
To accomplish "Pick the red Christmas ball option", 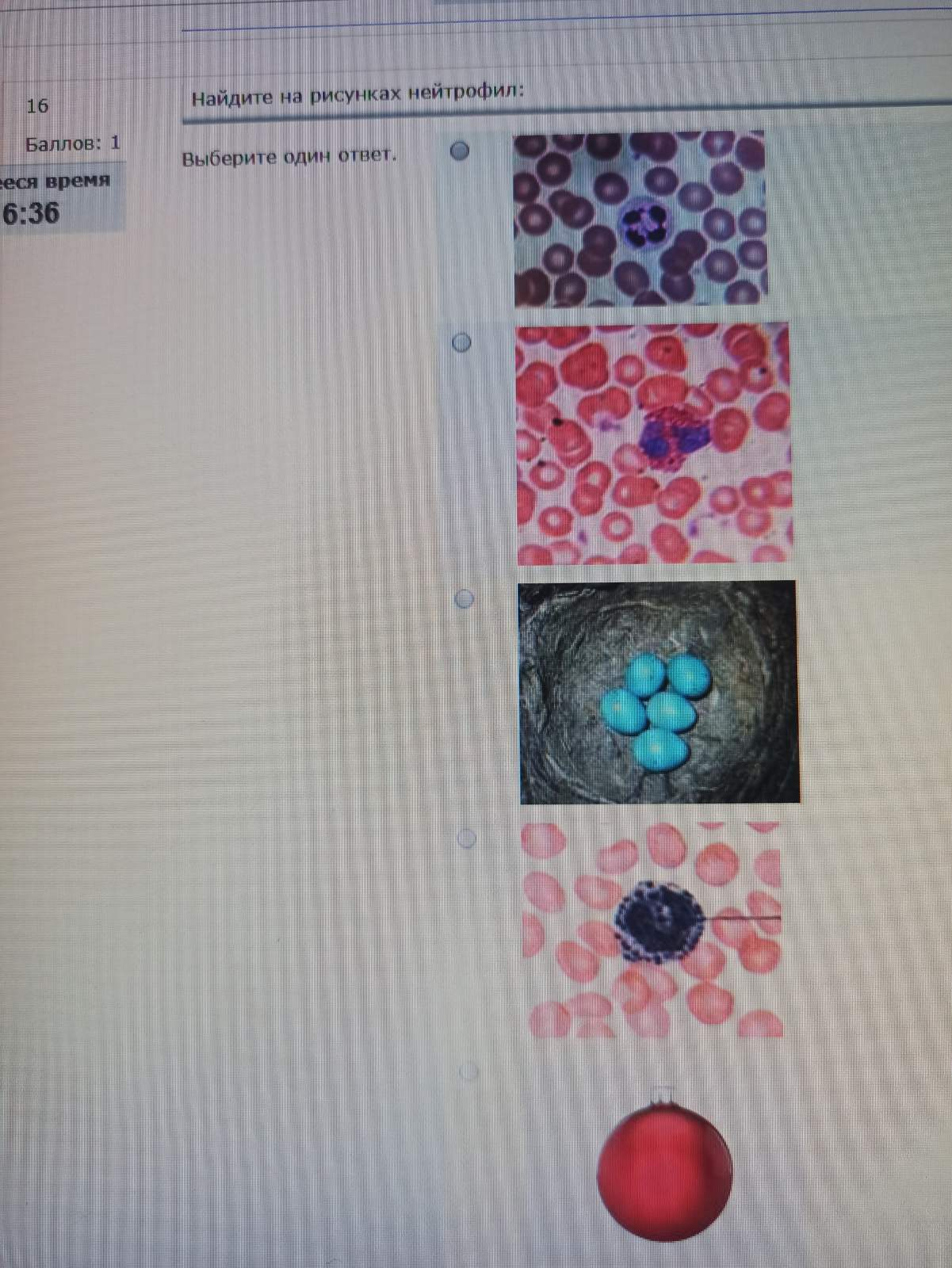I will tap(468, 1072).
